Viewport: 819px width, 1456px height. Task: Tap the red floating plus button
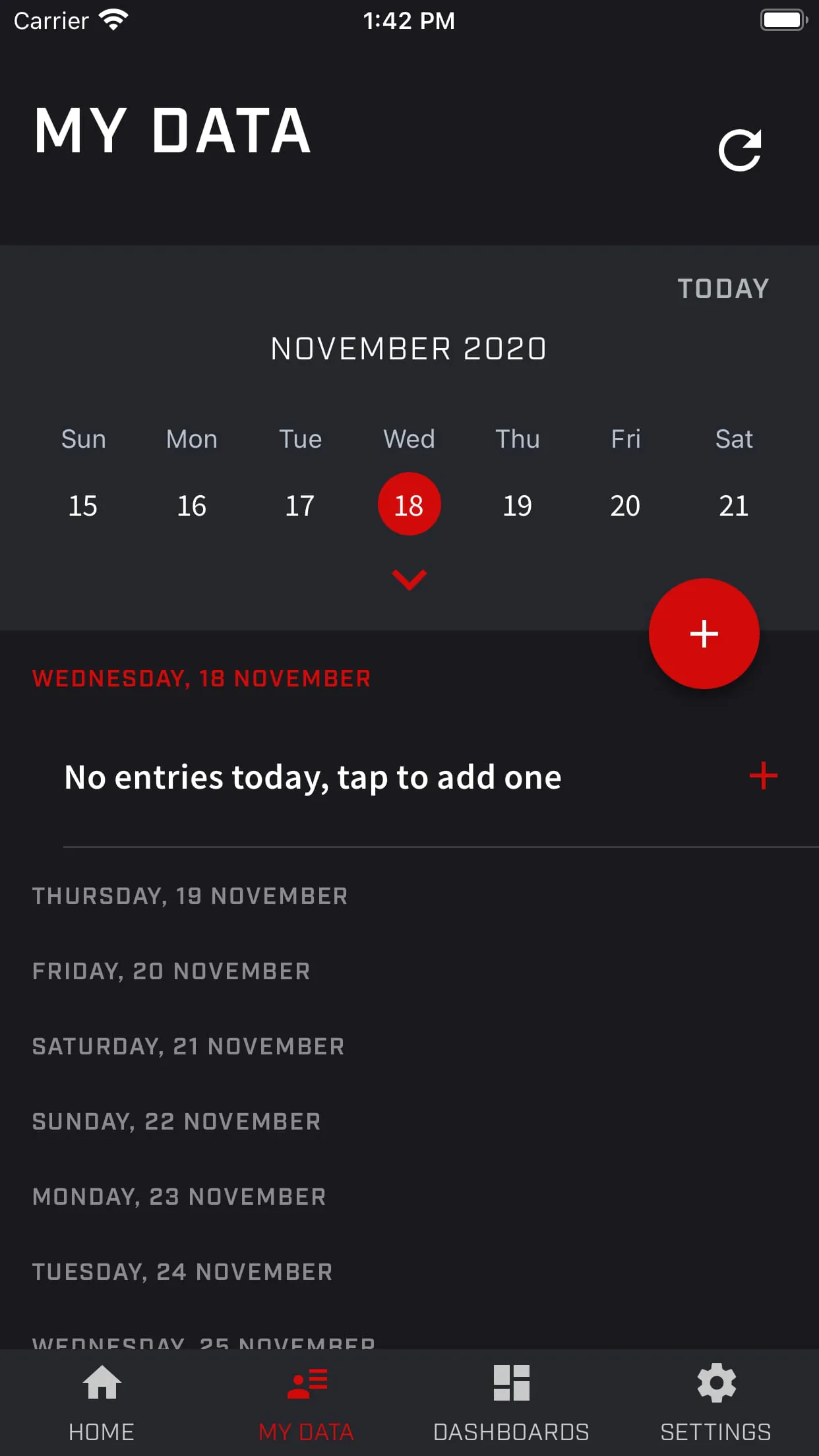click(x=704, y=633)
